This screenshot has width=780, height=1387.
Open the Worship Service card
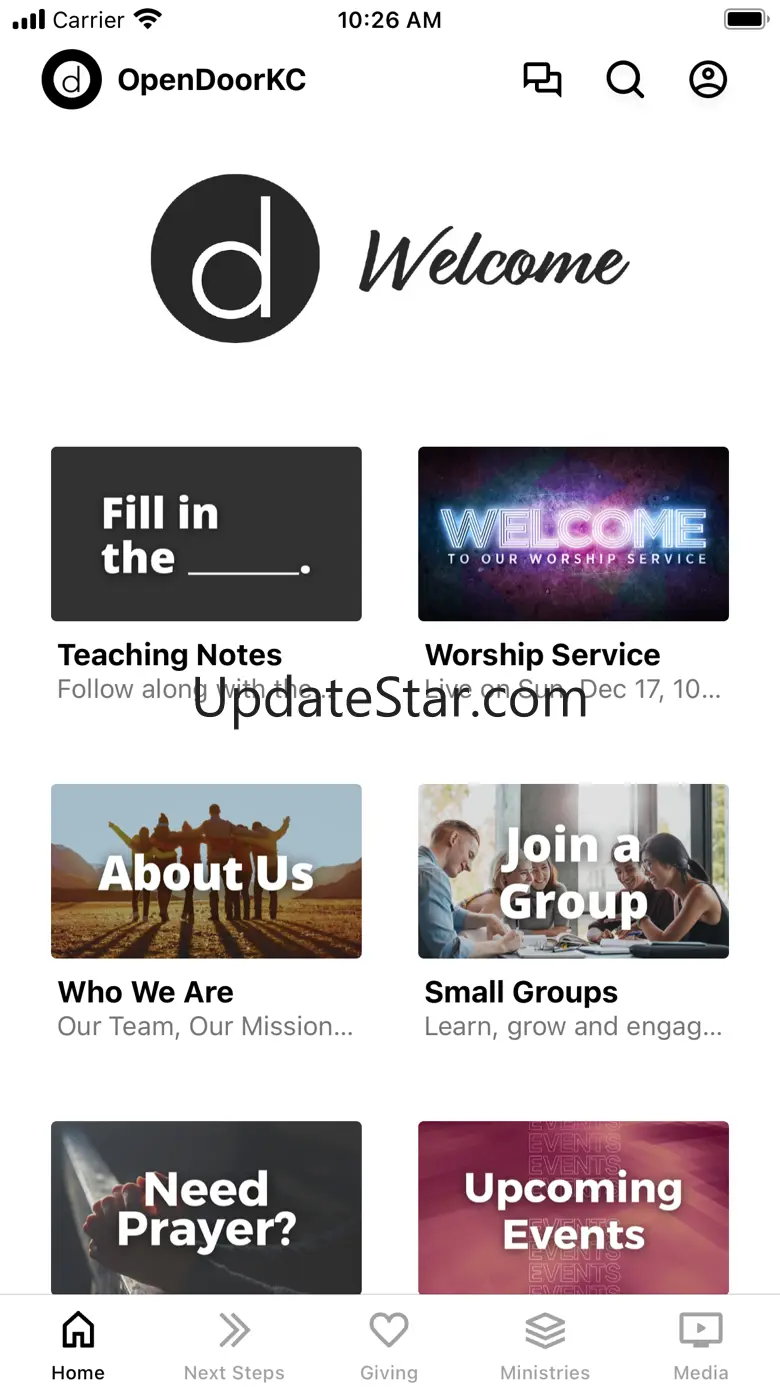pos(573,534)
